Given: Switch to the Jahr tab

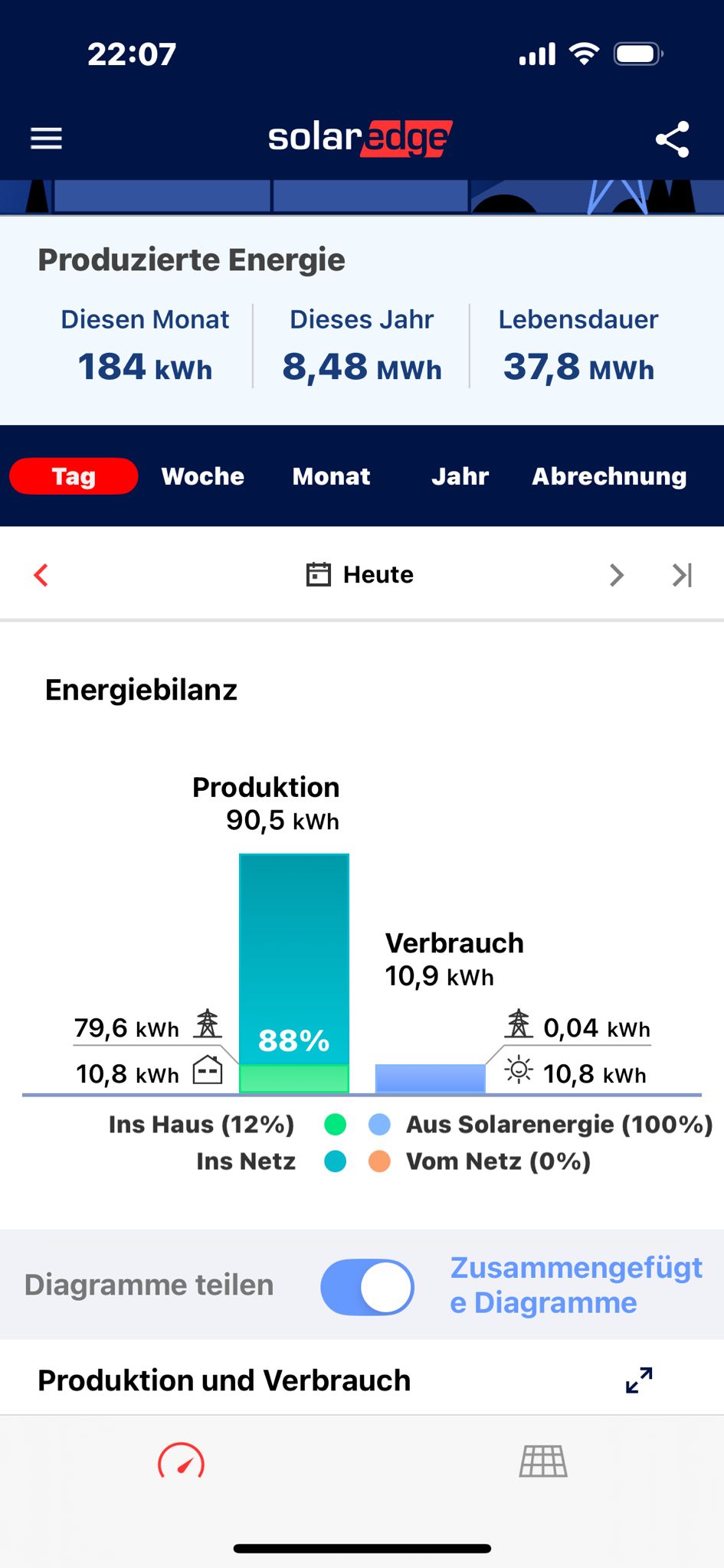Looking at the screenshot, I should [460, 476].
